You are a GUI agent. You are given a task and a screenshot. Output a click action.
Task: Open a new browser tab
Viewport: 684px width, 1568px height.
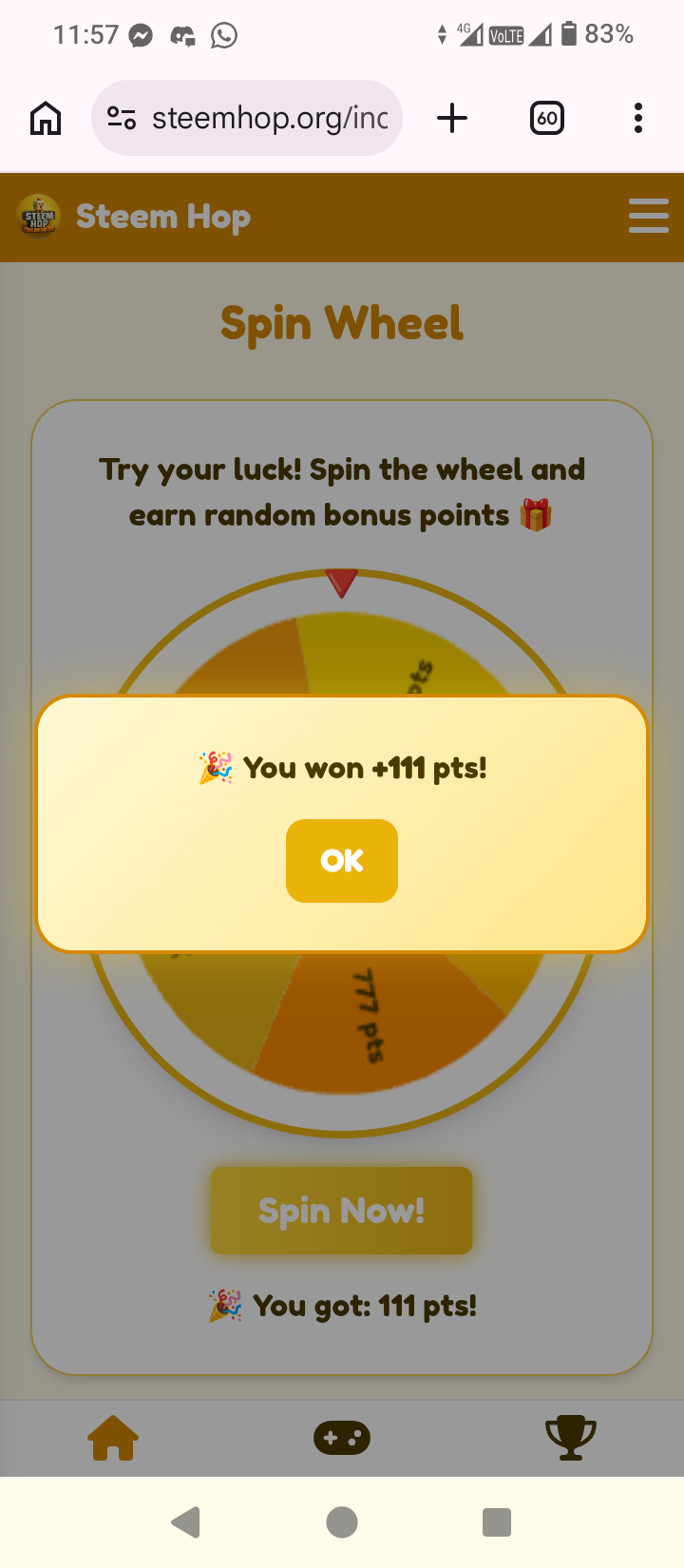pos(452,118)
